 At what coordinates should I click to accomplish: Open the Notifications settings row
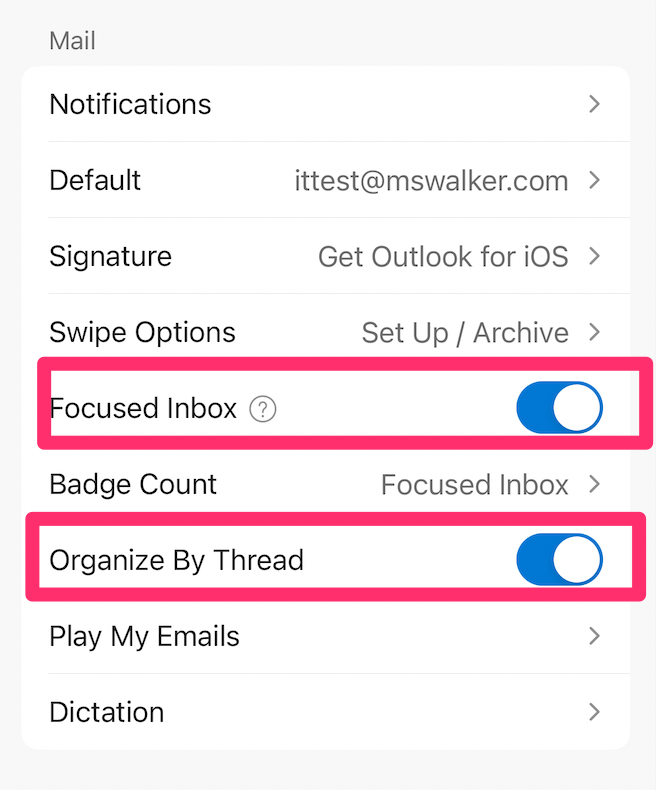[x=325, y=104]
